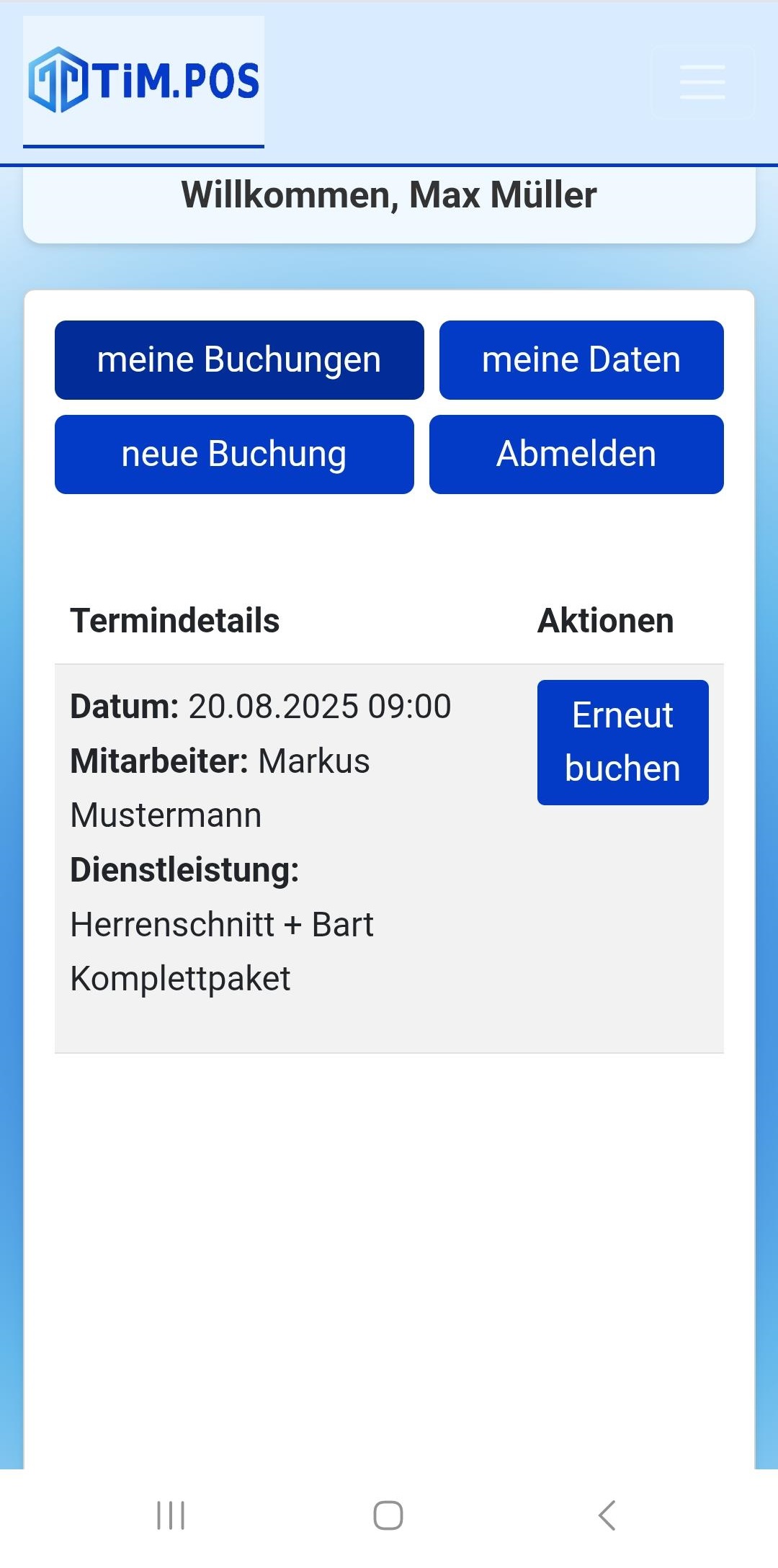Open recent apps from navigation bar
The image size is (778, 1568).
point(171,1515)
